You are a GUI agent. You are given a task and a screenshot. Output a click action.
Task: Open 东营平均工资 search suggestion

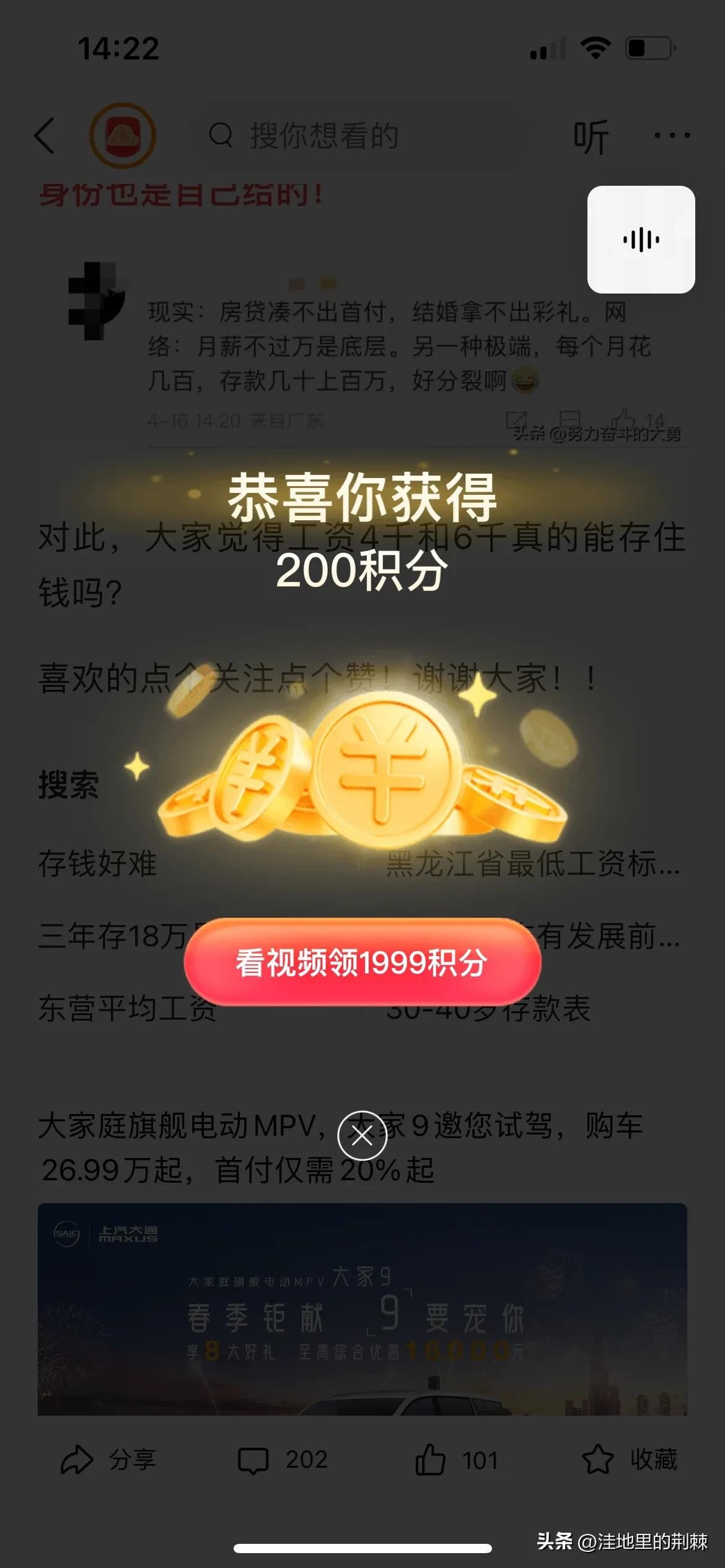128,1008
